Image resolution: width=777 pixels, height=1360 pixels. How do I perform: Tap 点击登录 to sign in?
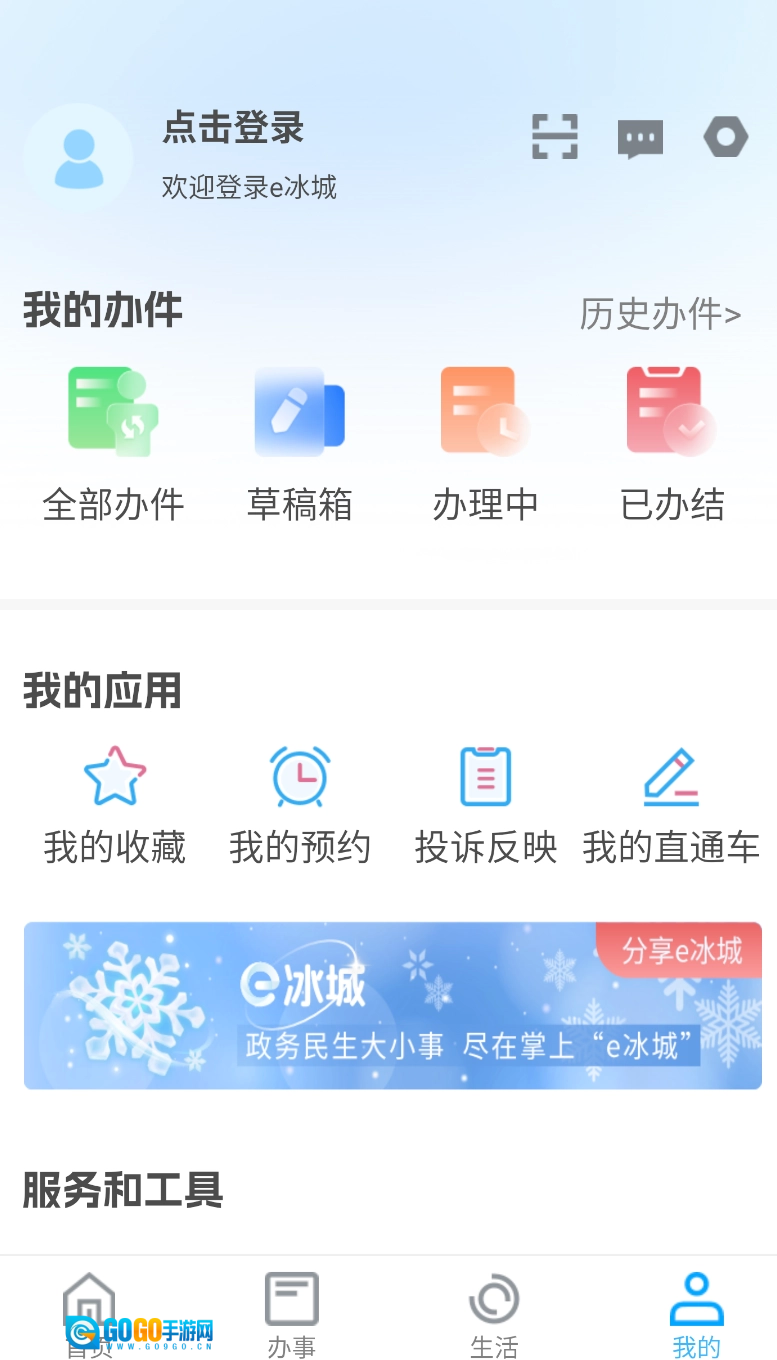[233, 128]
